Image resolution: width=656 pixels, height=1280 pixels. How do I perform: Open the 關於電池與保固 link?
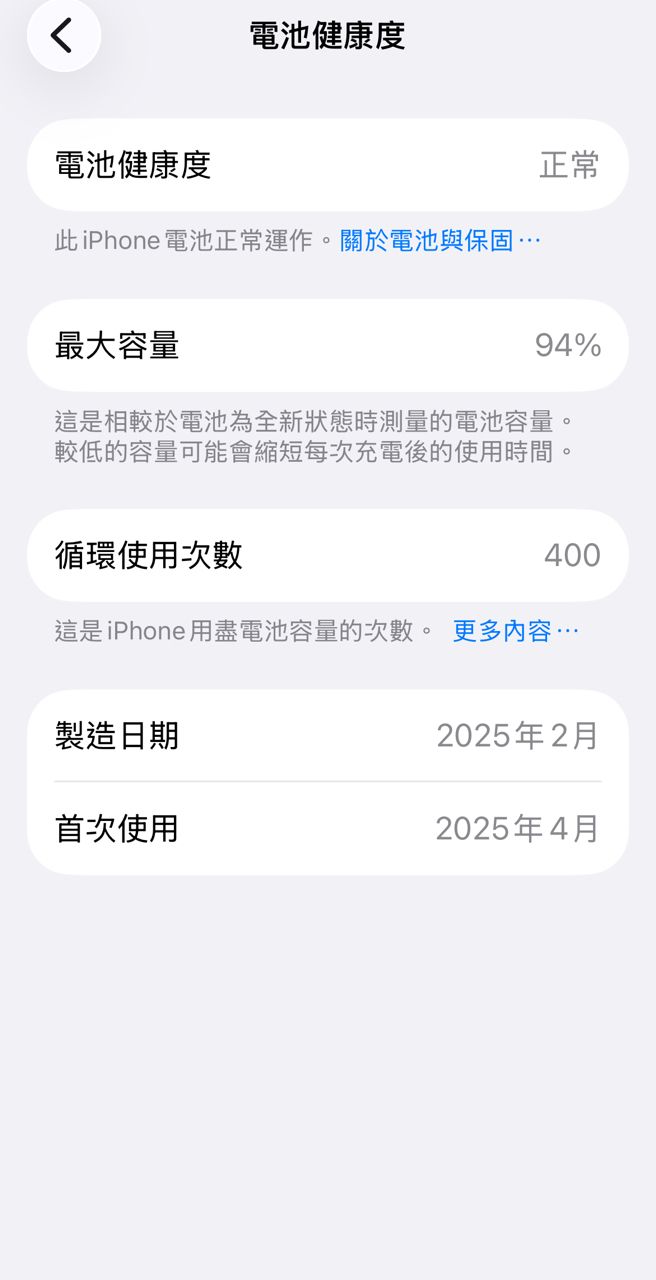pyautogui.click(x=439, y=241)
